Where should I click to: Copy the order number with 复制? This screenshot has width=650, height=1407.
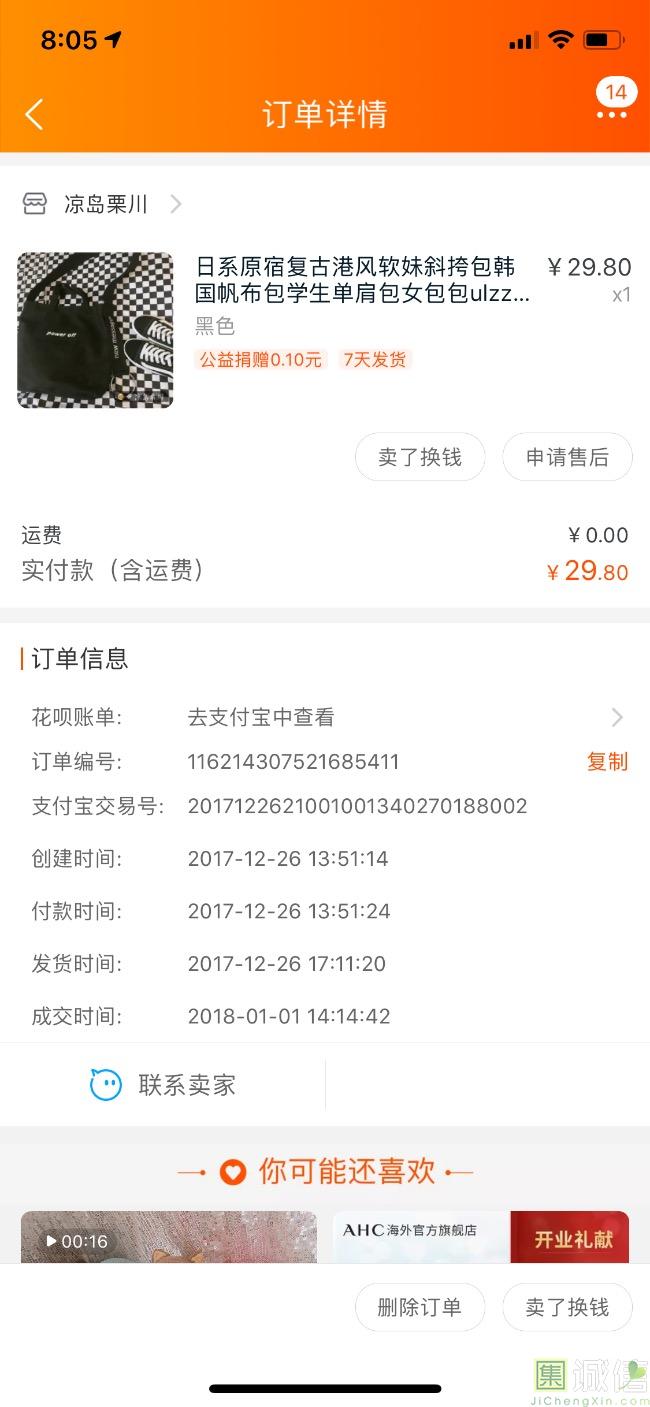[x=606, y=761]
